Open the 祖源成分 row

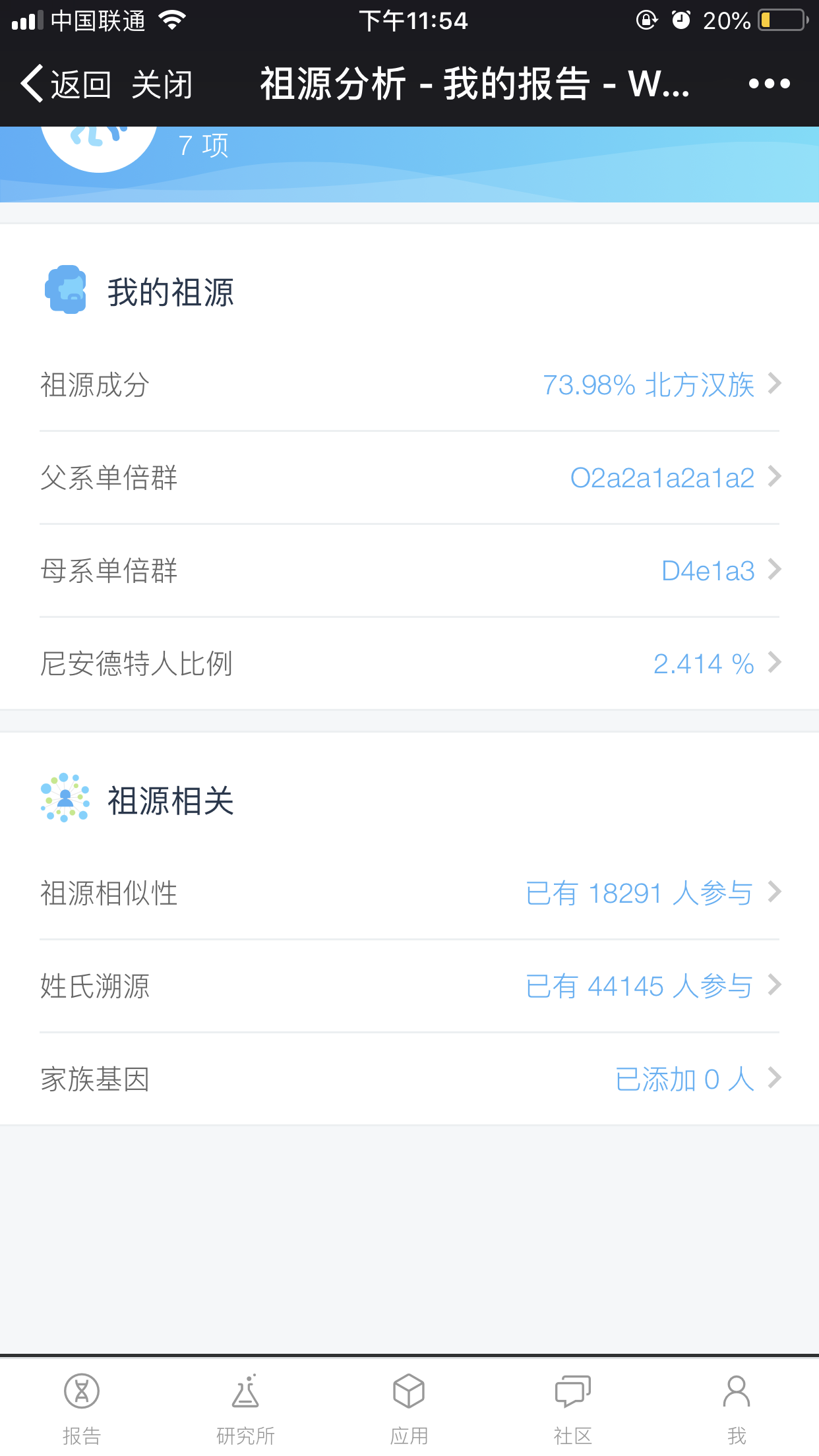tap(409, 384)
